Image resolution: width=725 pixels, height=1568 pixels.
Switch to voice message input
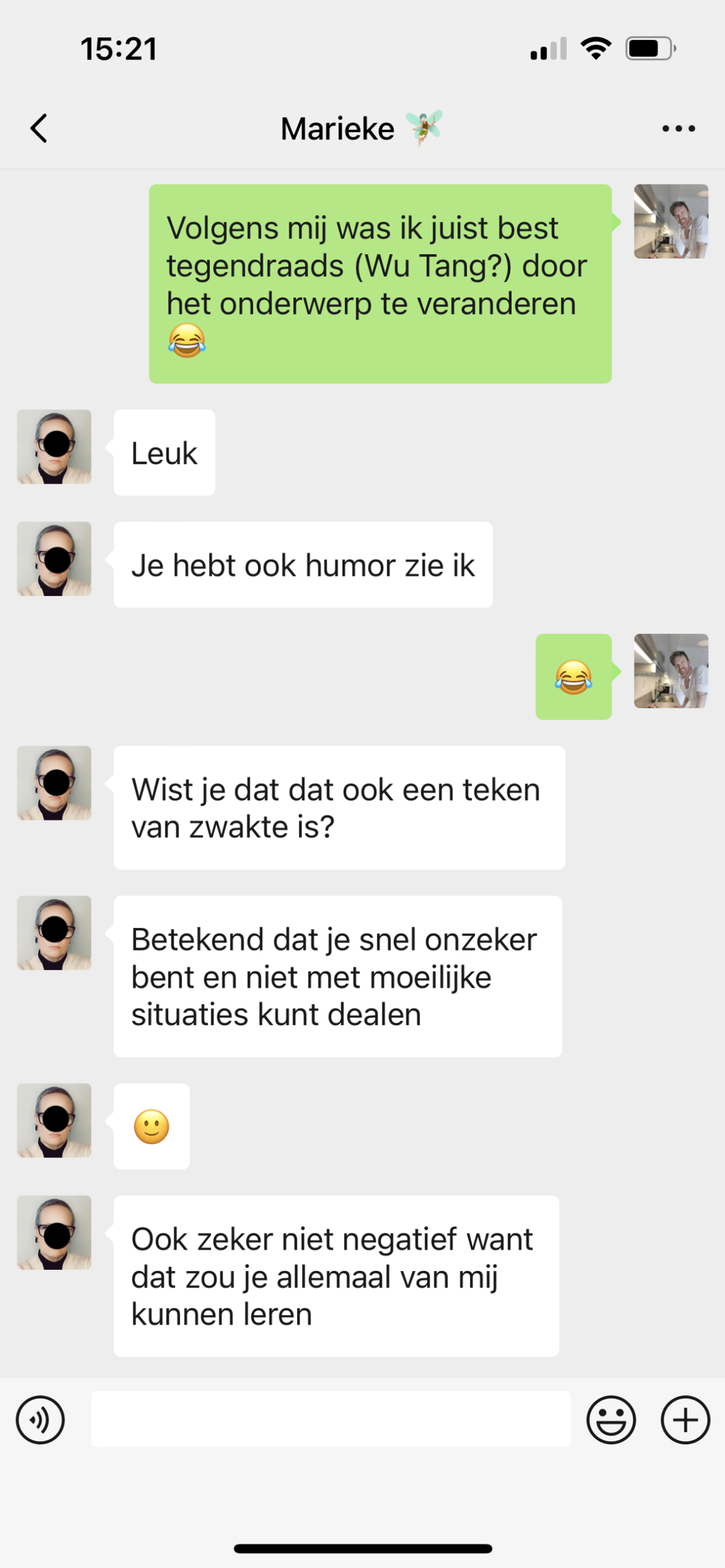[40, 1420]
